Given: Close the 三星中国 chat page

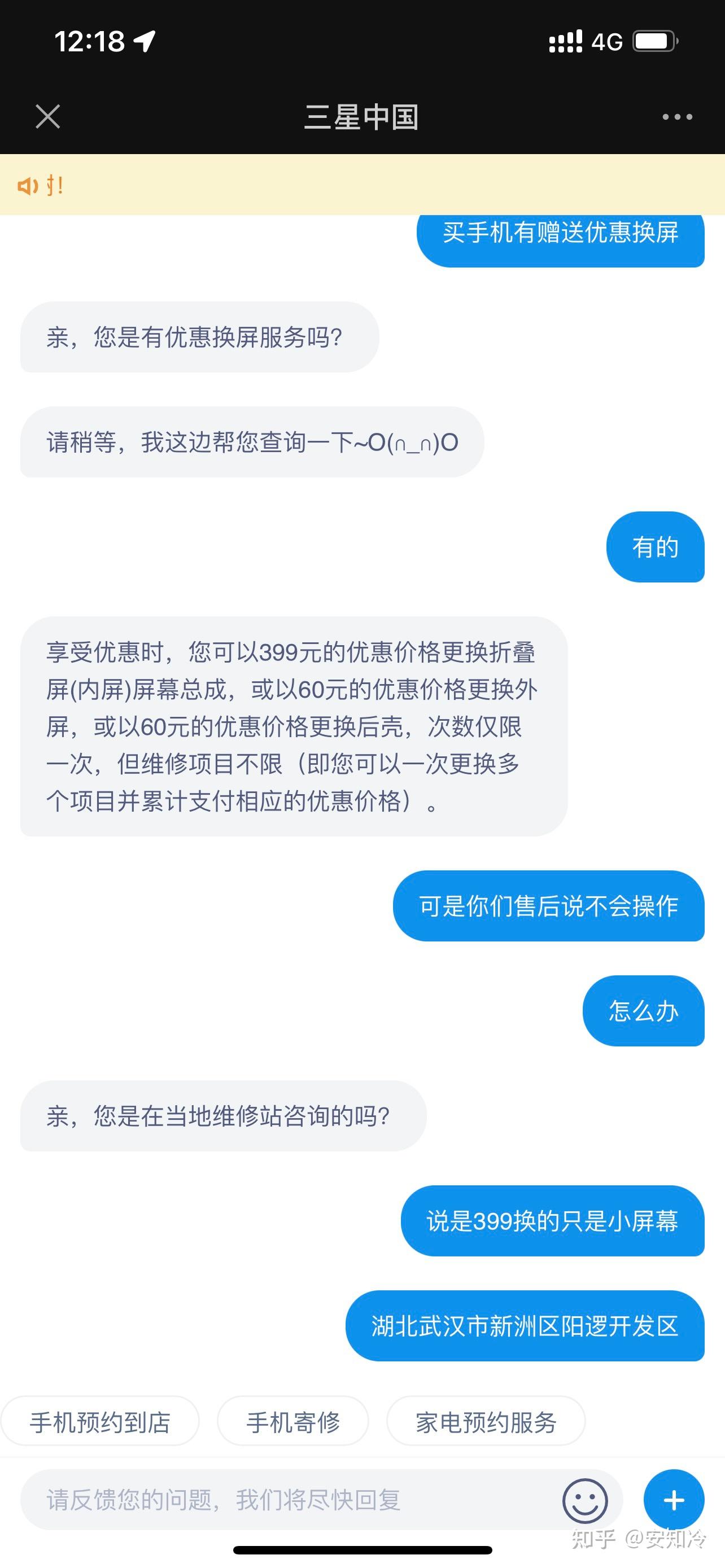Looking at the screenshot, I should [47, 116].
